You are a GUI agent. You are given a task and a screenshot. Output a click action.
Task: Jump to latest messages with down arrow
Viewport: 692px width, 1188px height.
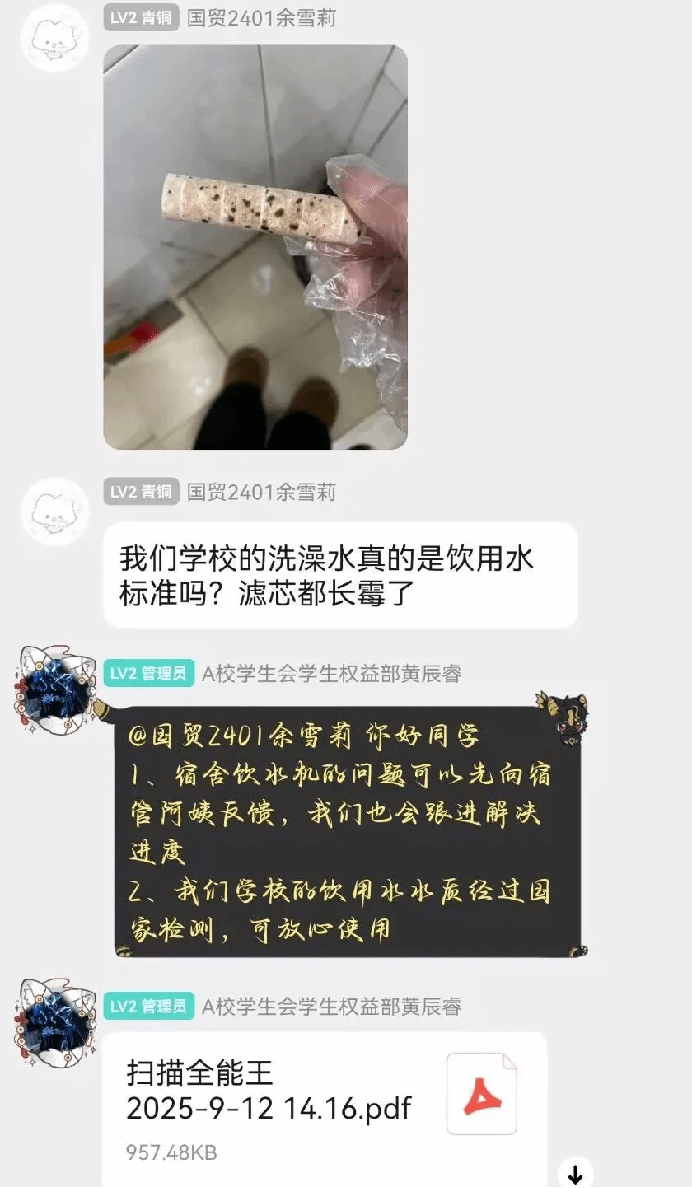click(575, 1174)
